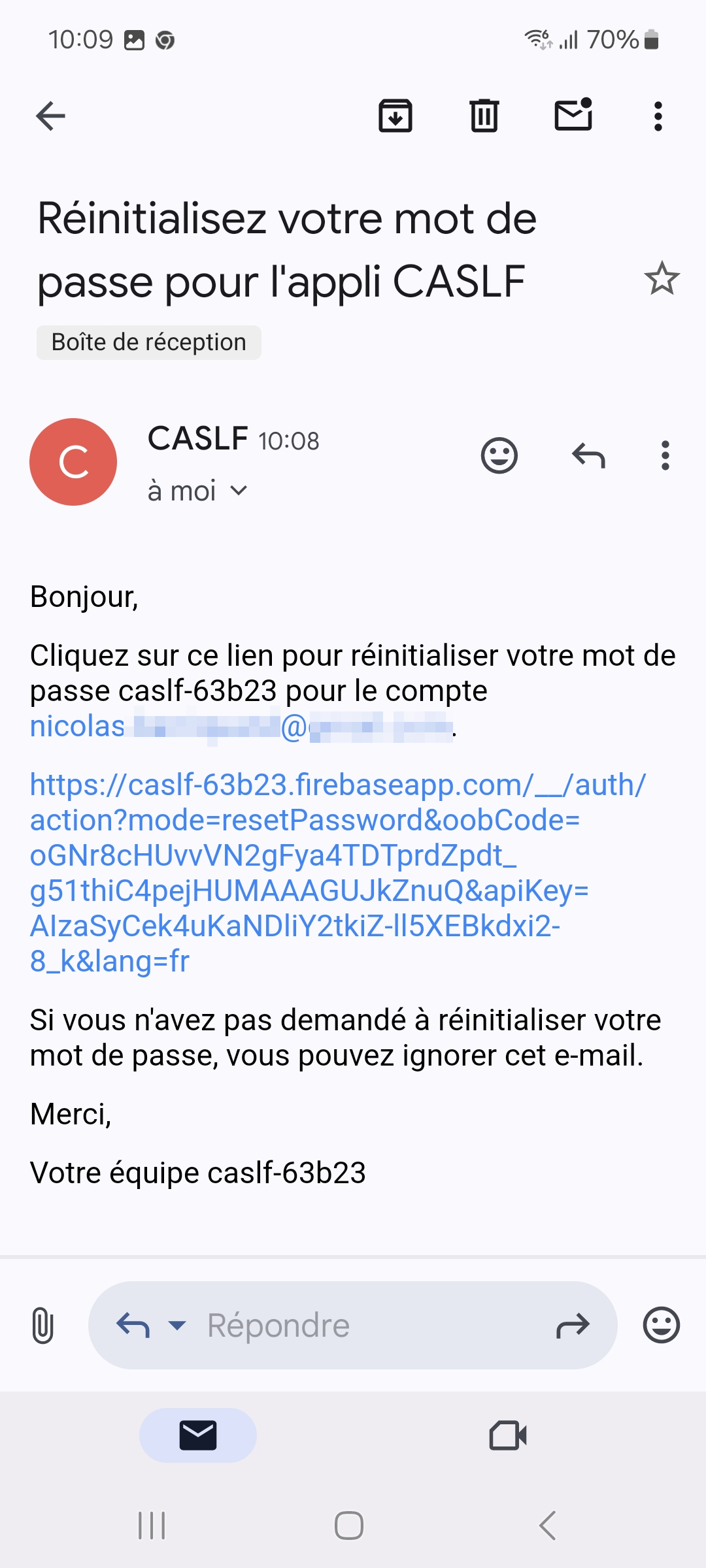The image size is (706, 1568).
Task: Open message options beside the reply arrow
Action: [x=665, y=455]
